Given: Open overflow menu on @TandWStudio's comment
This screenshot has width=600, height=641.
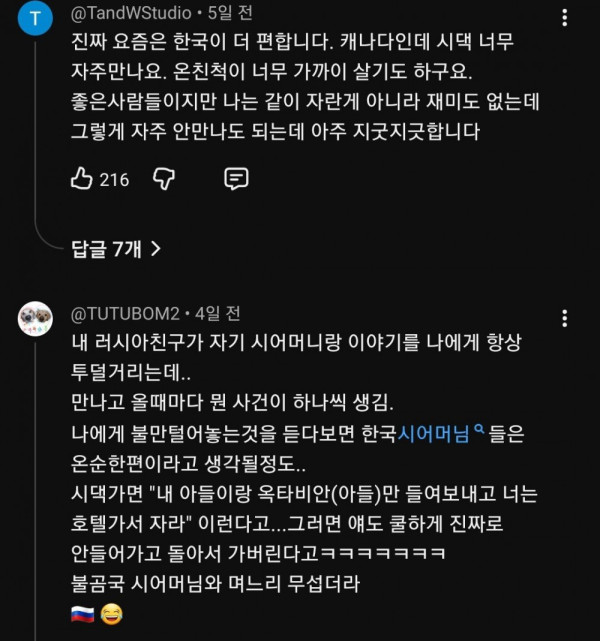Looking at the screenshot, I should tap(566, 18).
